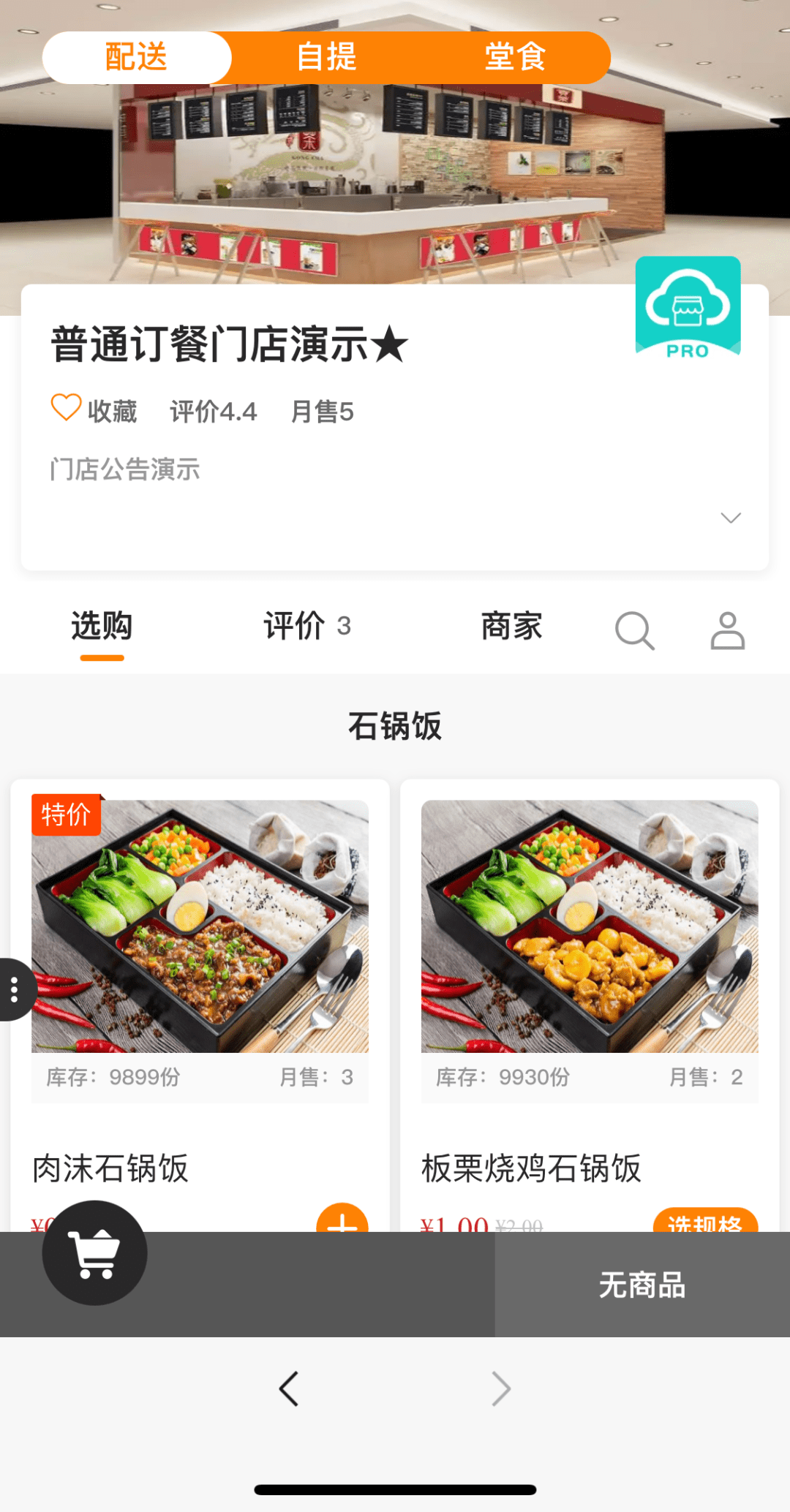Switch to the 评价 reviews tab

click(306, 627)
